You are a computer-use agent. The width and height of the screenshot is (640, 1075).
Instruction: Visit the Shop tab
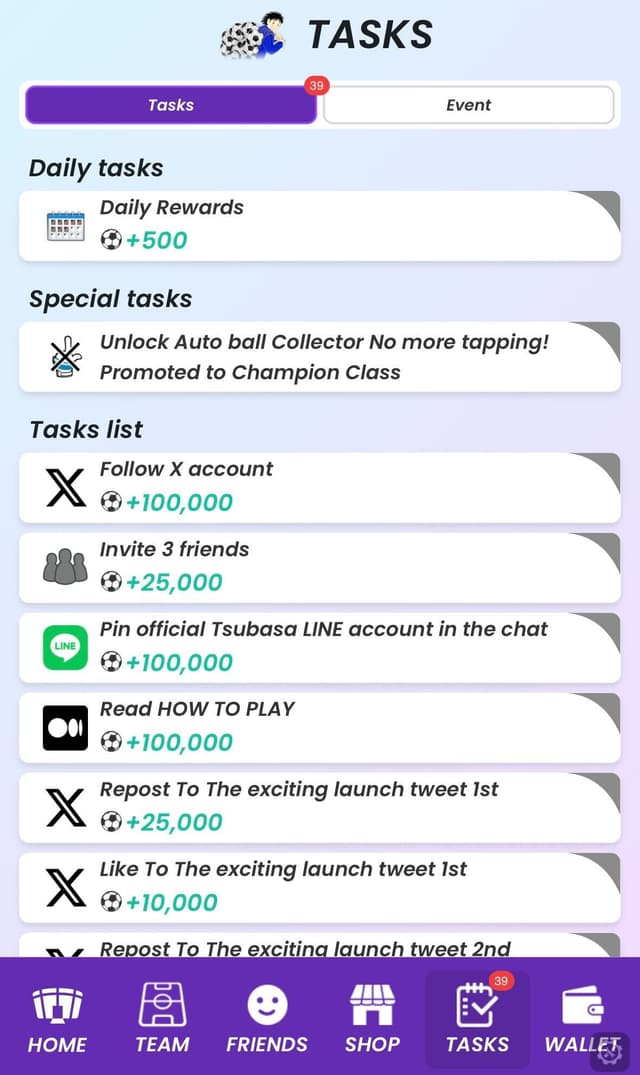click(x=372, y=1018)
